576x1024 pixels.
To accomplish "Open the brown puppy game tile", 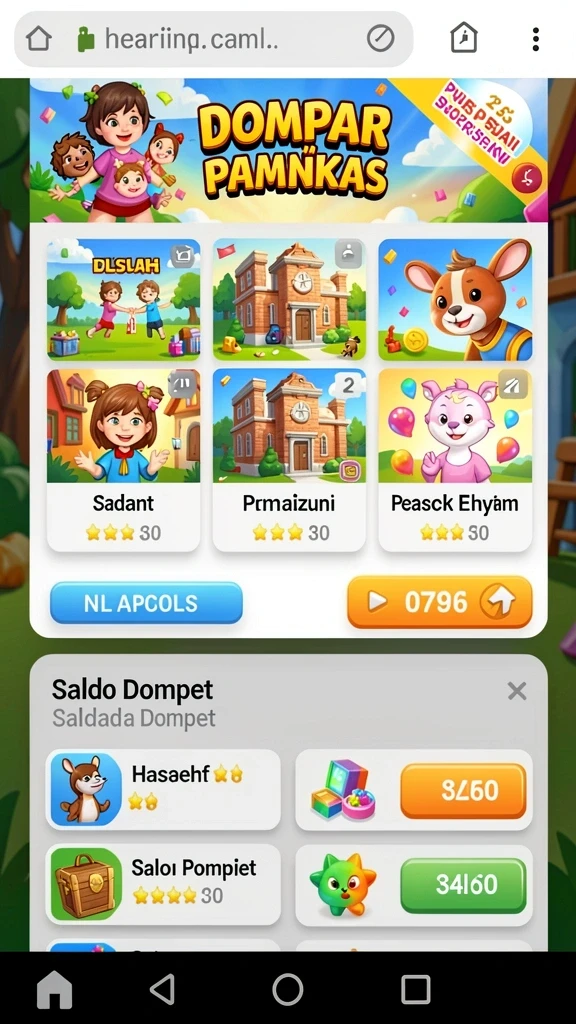I will click(455, 300).
